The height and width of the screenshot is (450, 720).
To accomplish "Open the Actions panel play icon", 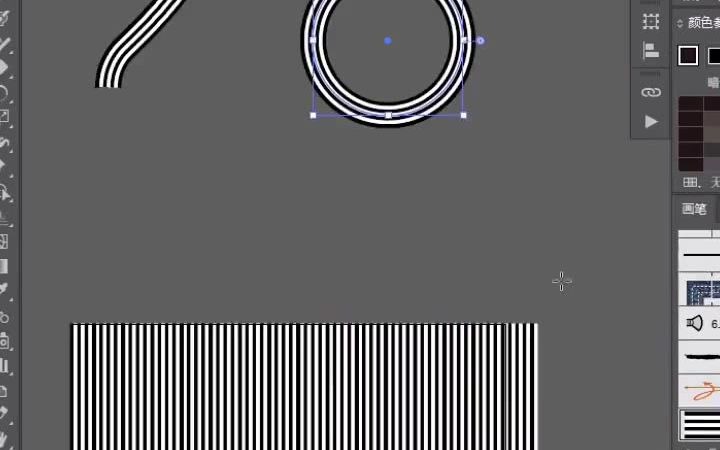I will [651, 121].
